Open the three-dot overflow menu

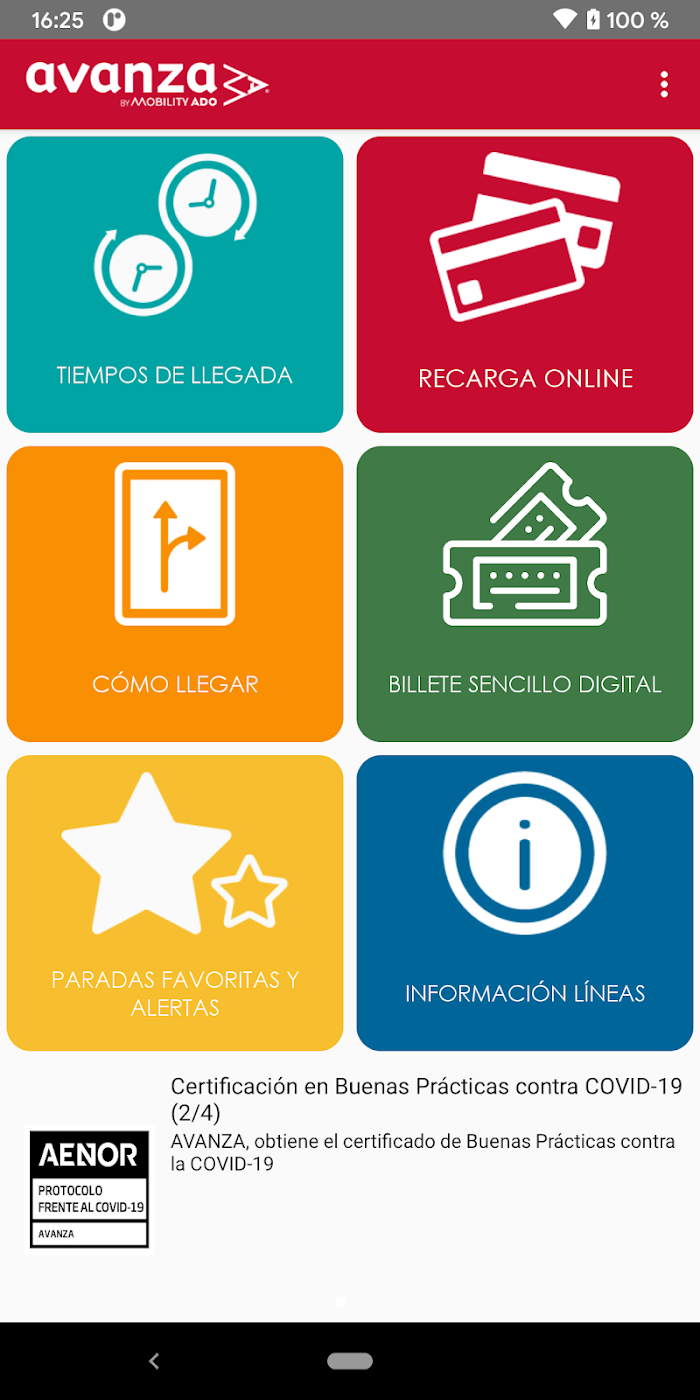click(x=664, y=84)
